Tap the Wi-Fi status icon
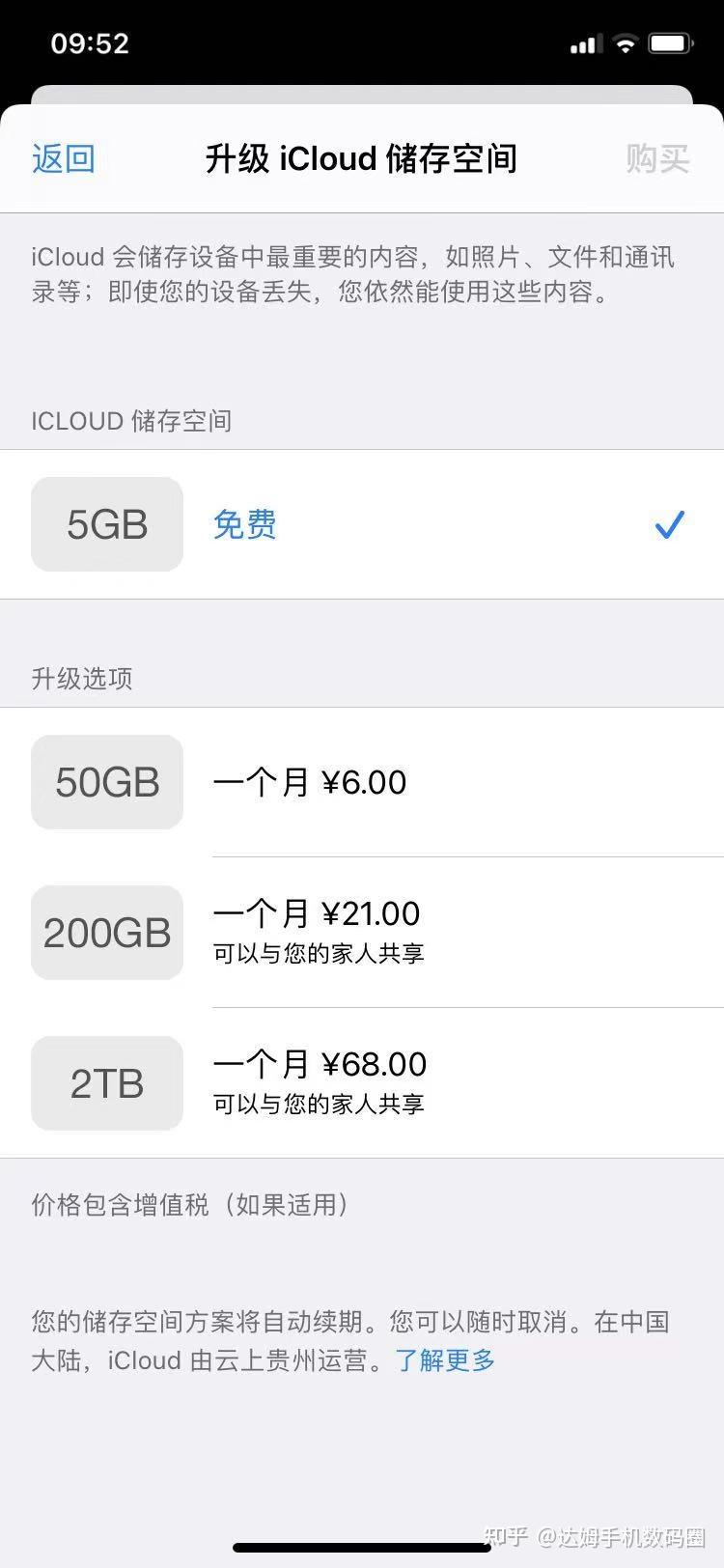This screenshot has width=724, height=1568. click(x=626, y=42)
